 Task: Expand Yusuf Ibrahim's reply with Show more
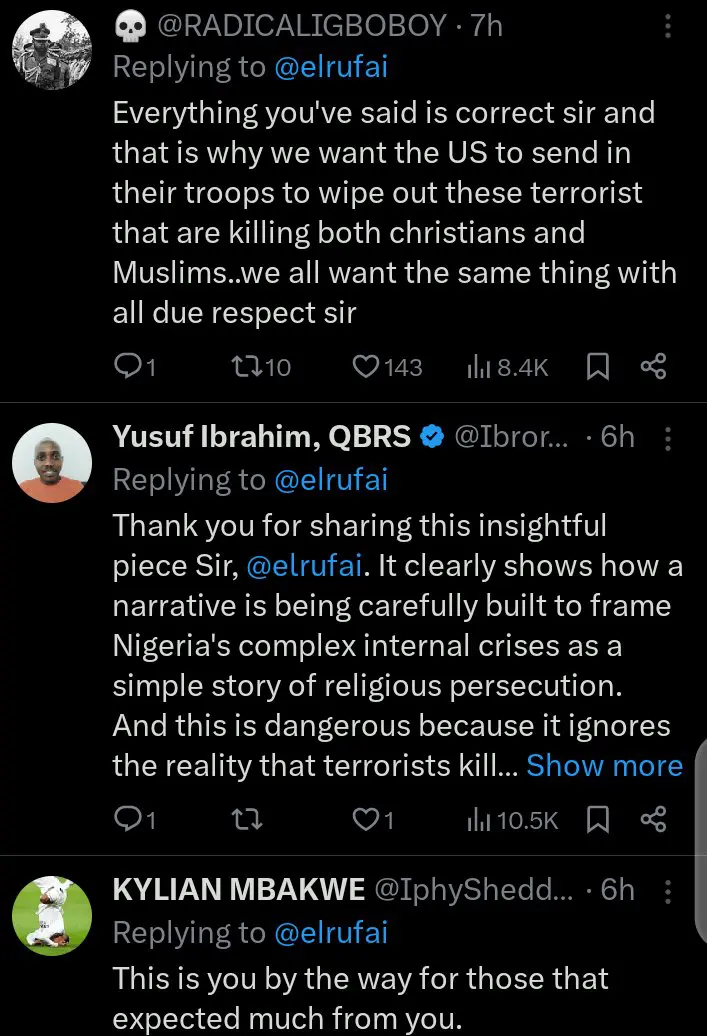[604, 766]
